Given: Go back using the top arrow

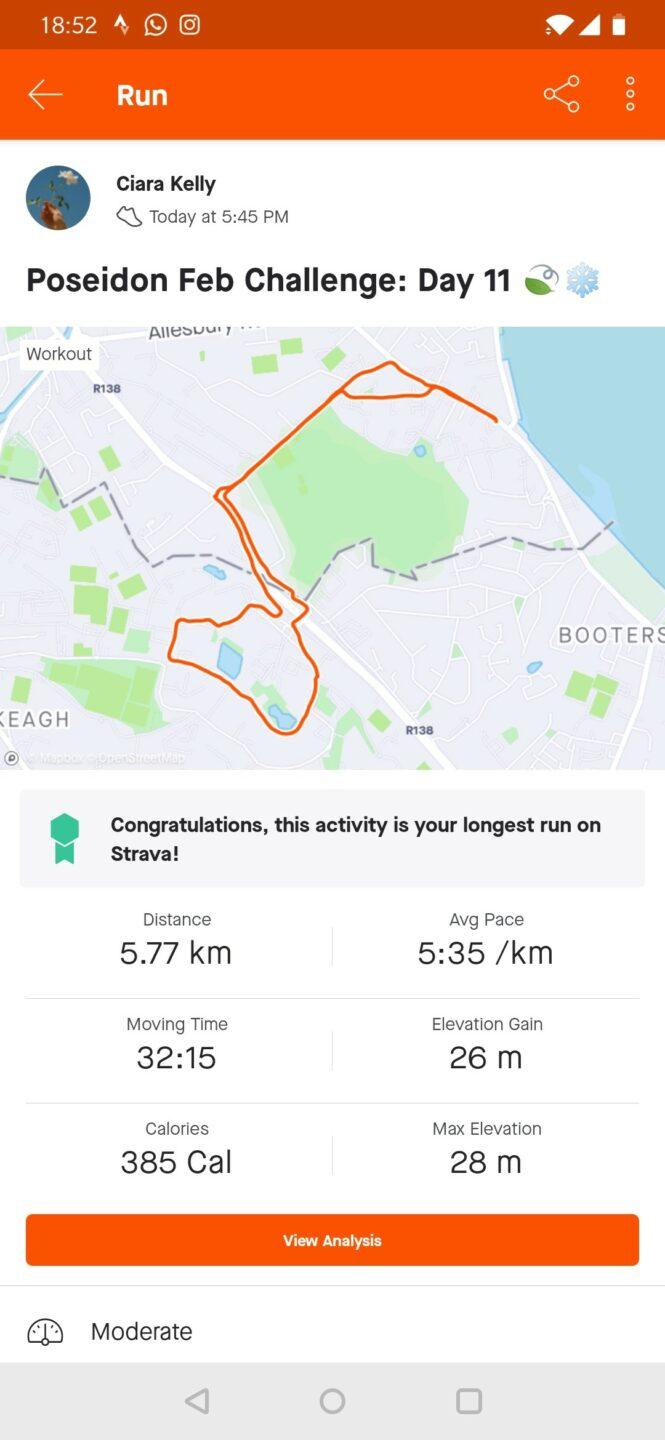Looking at the screenshot, I should 45,95.
